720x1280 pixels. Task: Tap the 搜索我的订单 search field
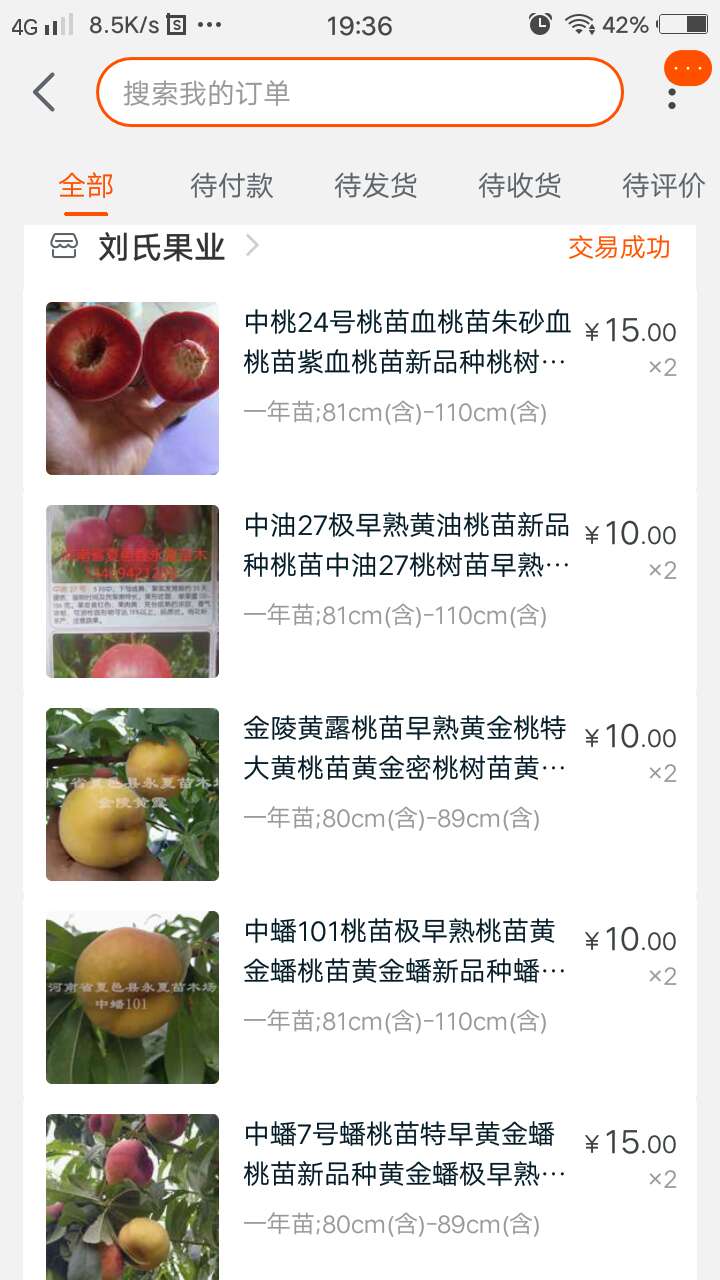tap(360, 93)
